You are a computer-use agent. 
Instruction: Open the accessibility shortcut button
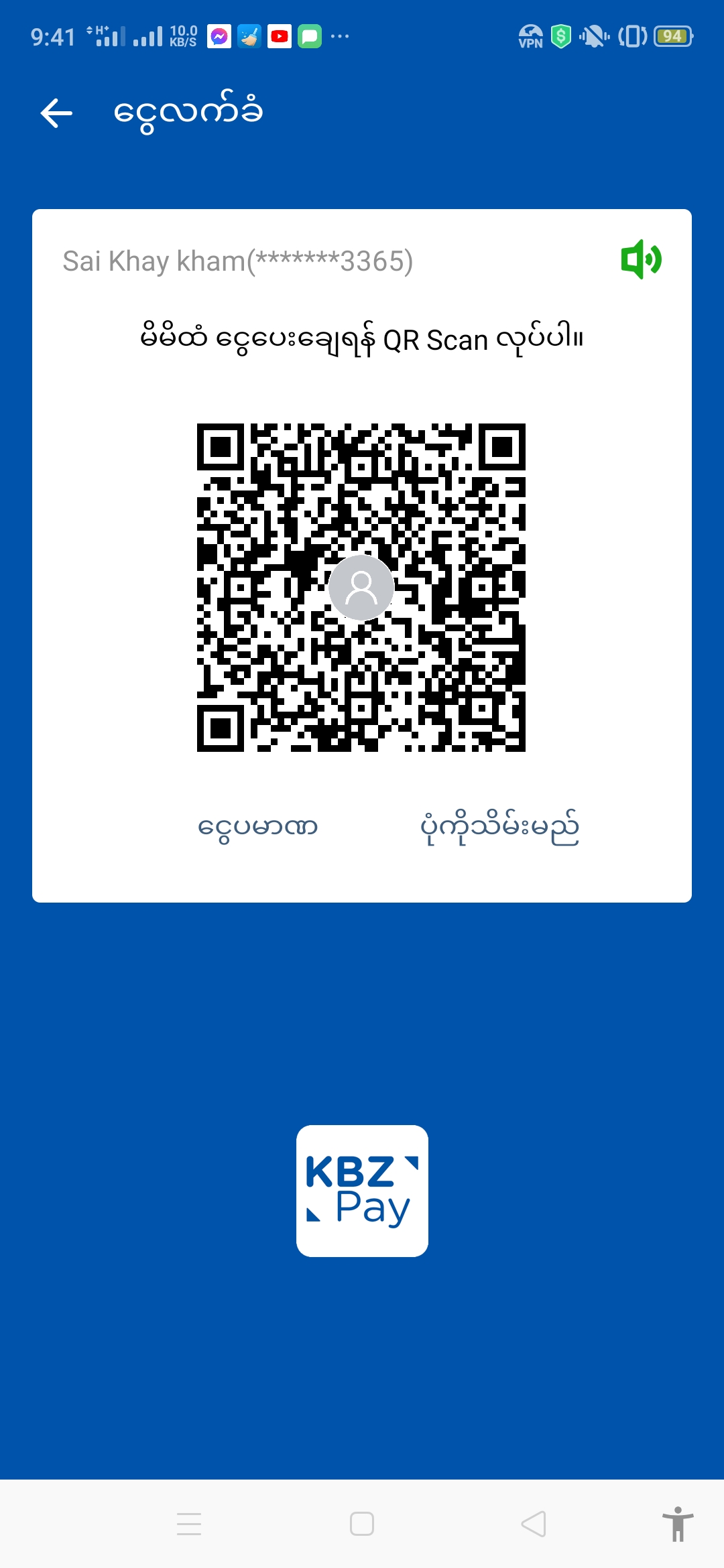coord(678,1524)
